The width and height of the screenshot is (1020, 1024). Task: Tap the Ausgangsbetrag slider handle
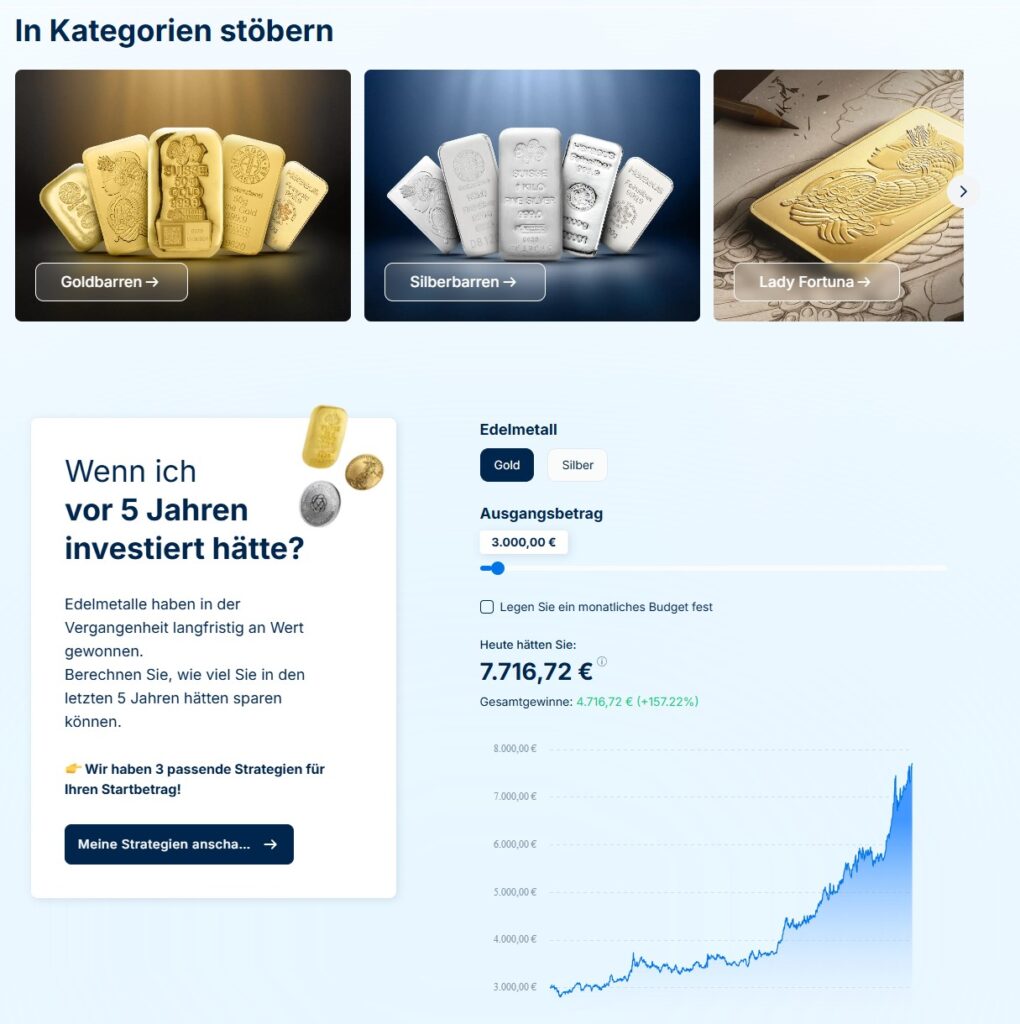(498, 568)
